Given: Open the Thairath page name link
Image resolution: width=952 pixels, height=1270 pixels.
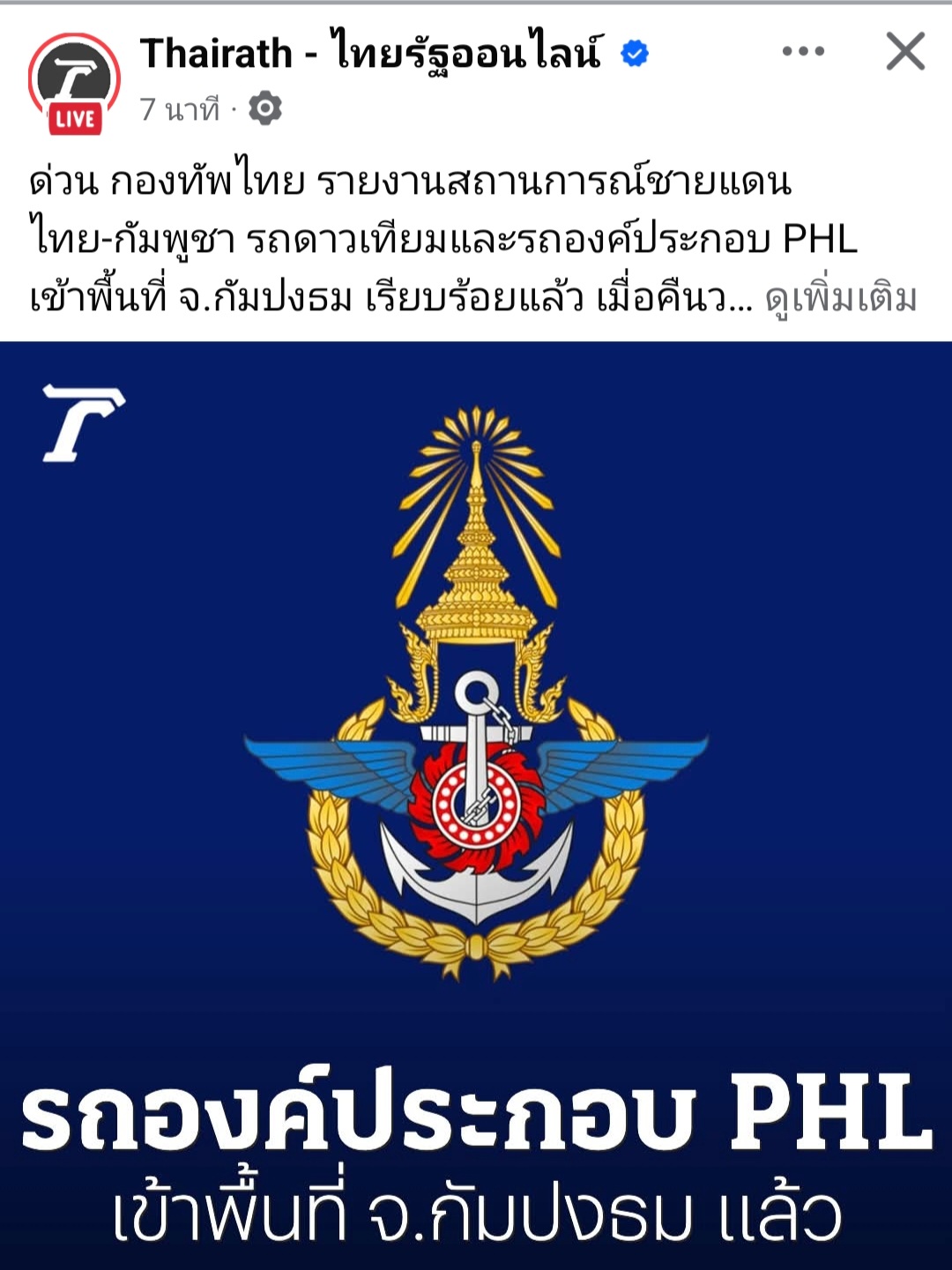Looking at the screenshot, I should coord(370,53).
